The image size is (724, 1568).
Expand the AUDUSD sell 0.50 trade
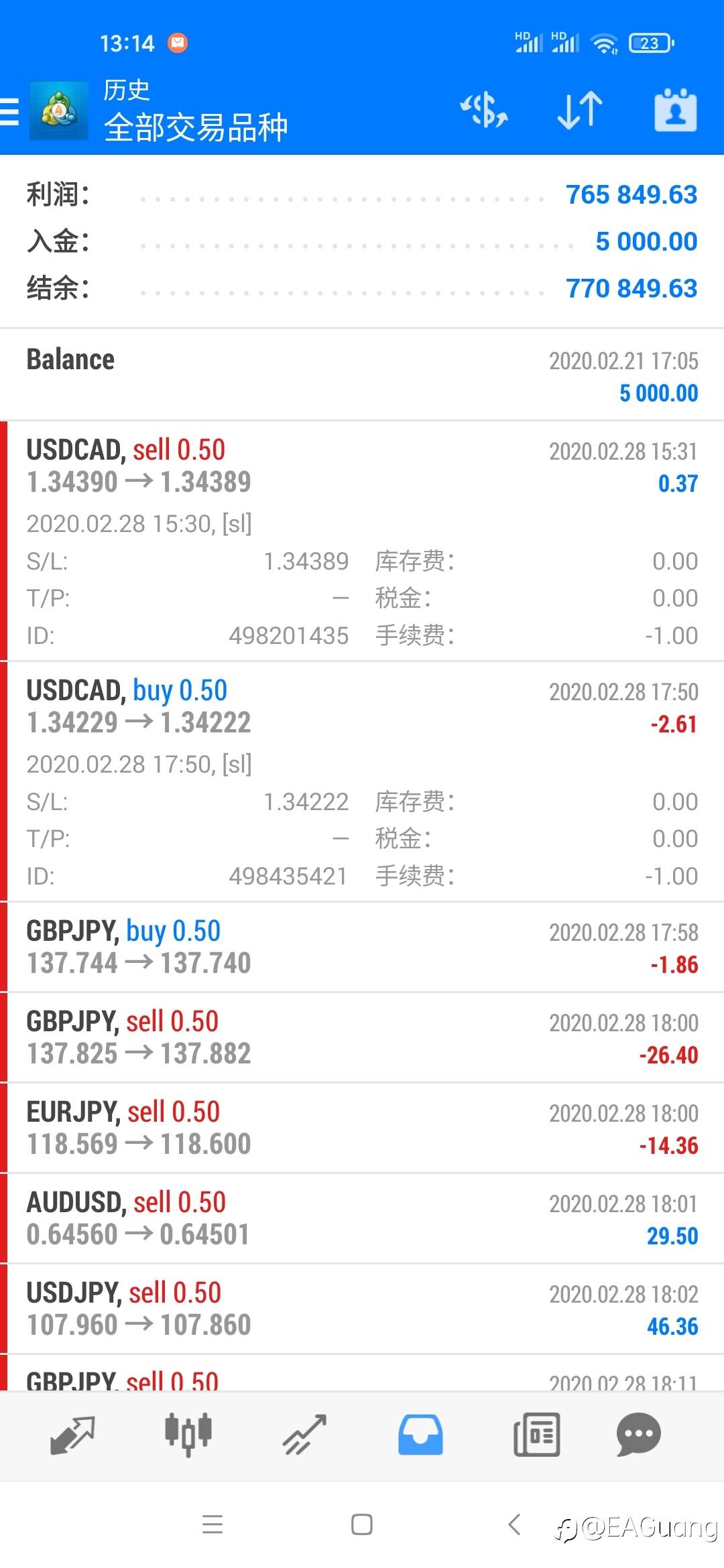click(x=362, y=1218)
